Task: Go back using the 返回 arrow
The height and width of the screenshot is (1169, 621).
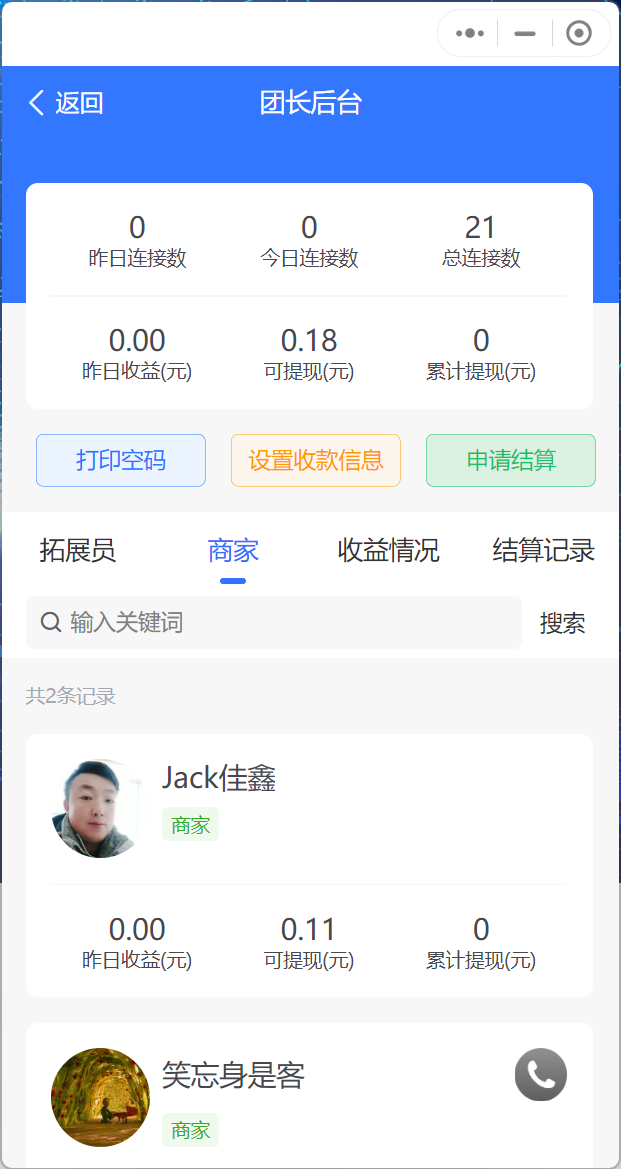Action: [x=64, y=103]
